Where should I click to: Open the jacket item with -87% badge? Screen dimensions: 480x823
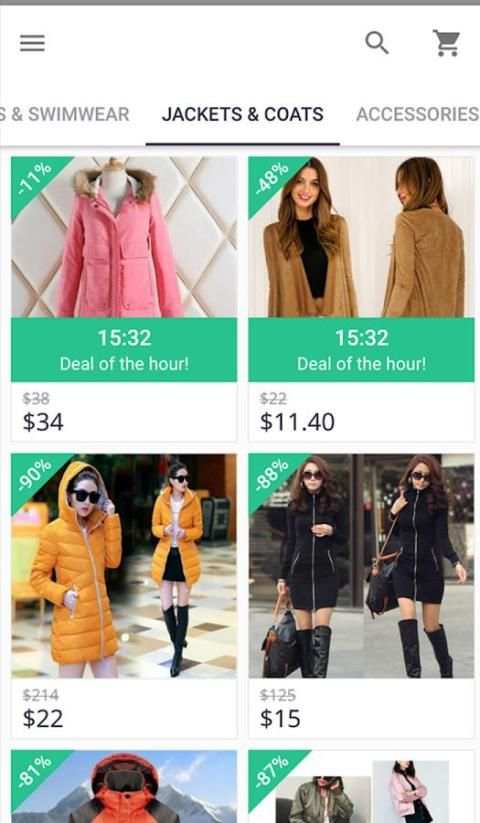point(361,786)
